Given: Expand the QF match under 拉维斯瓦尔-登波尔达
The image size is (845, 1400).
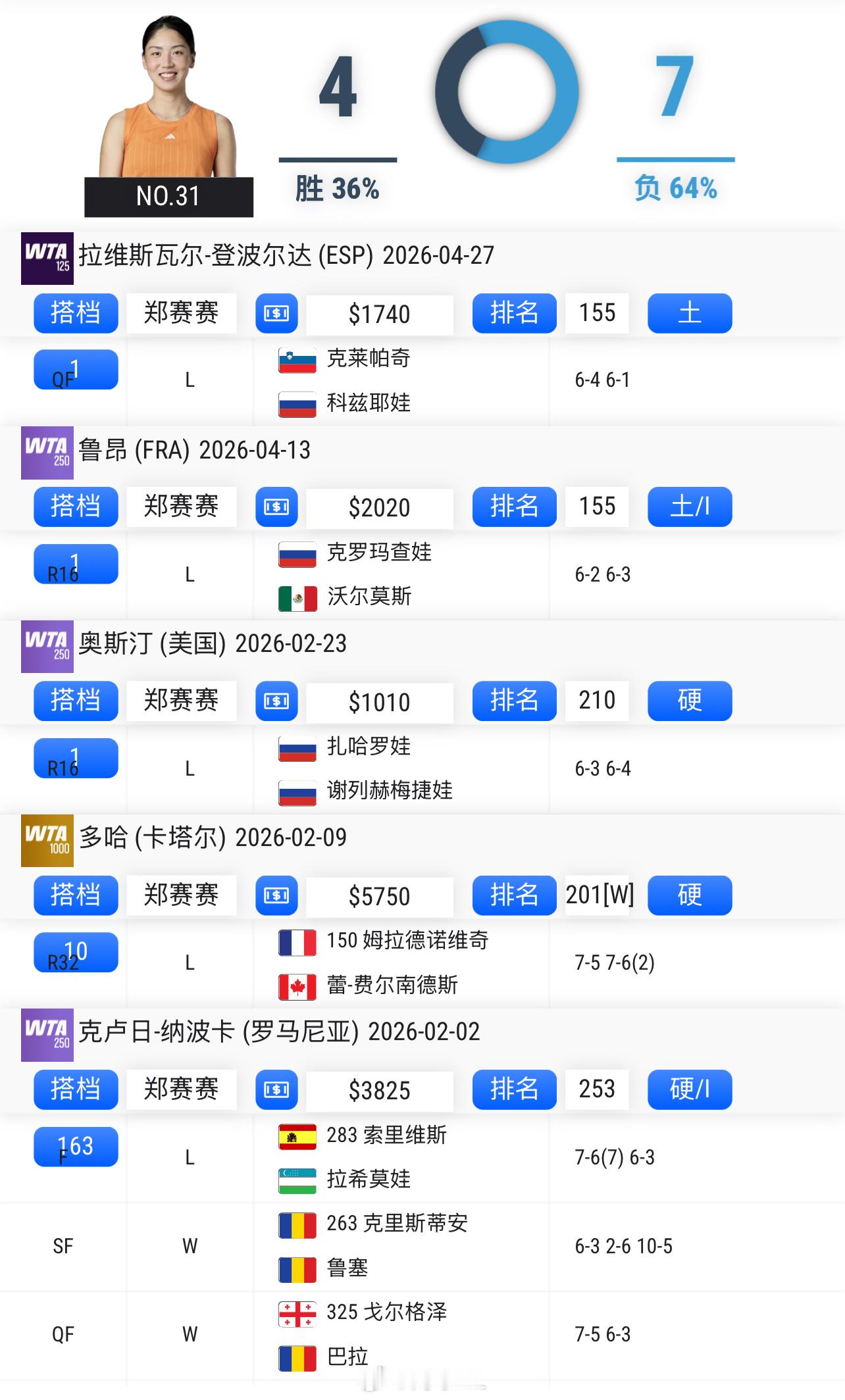Looking at the screenshot, I should (x=75, y=368).
